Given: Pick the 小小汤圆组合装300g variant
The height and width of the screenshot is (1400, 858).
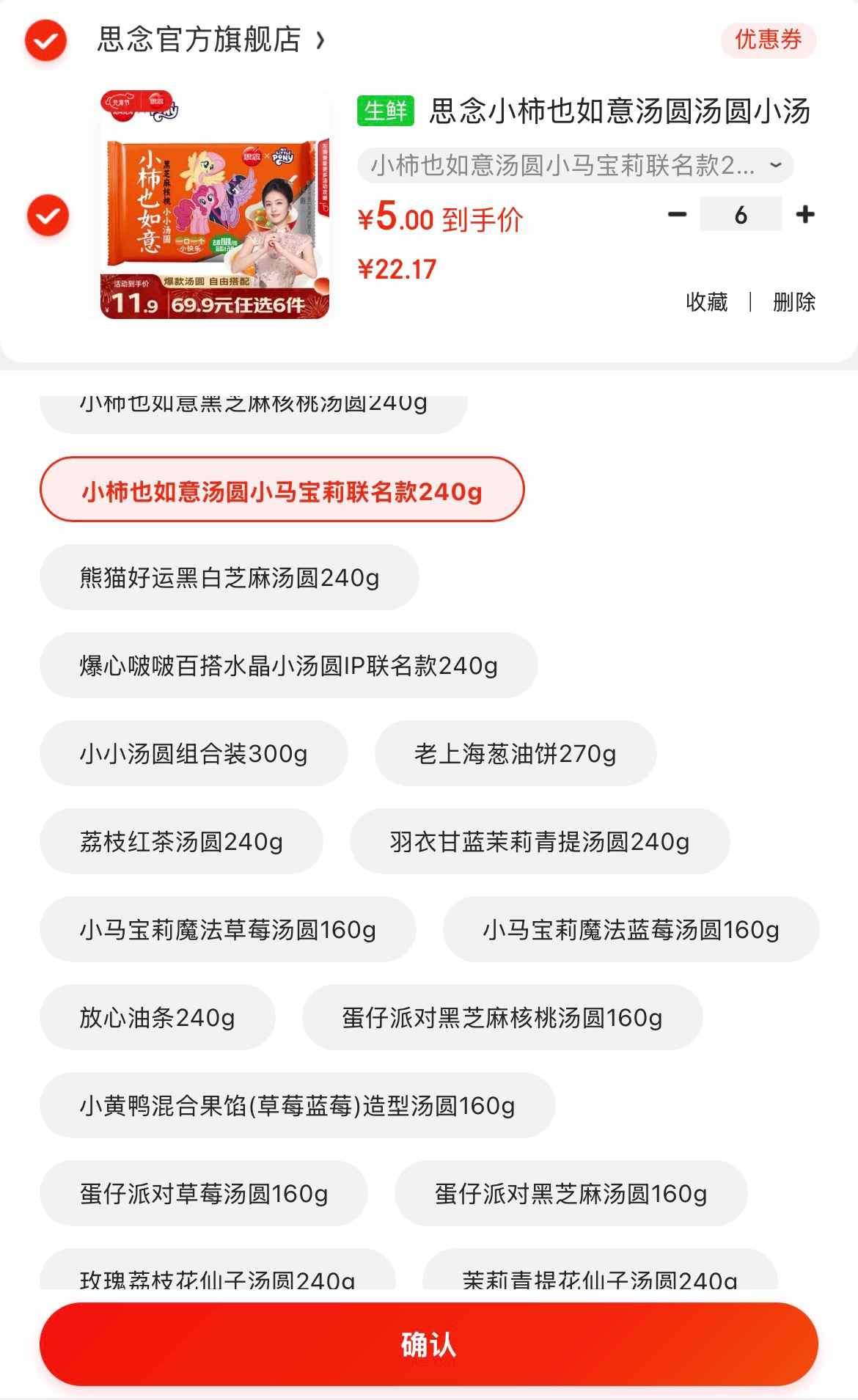Looking at the screenshot, I should pos(194,754).
